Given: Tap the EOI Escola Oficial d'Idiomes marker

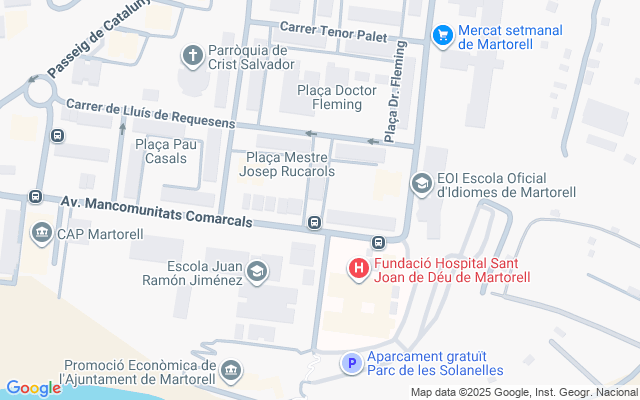Looking at the screenshot, I should pyautogui.click(x=422, y=184).
